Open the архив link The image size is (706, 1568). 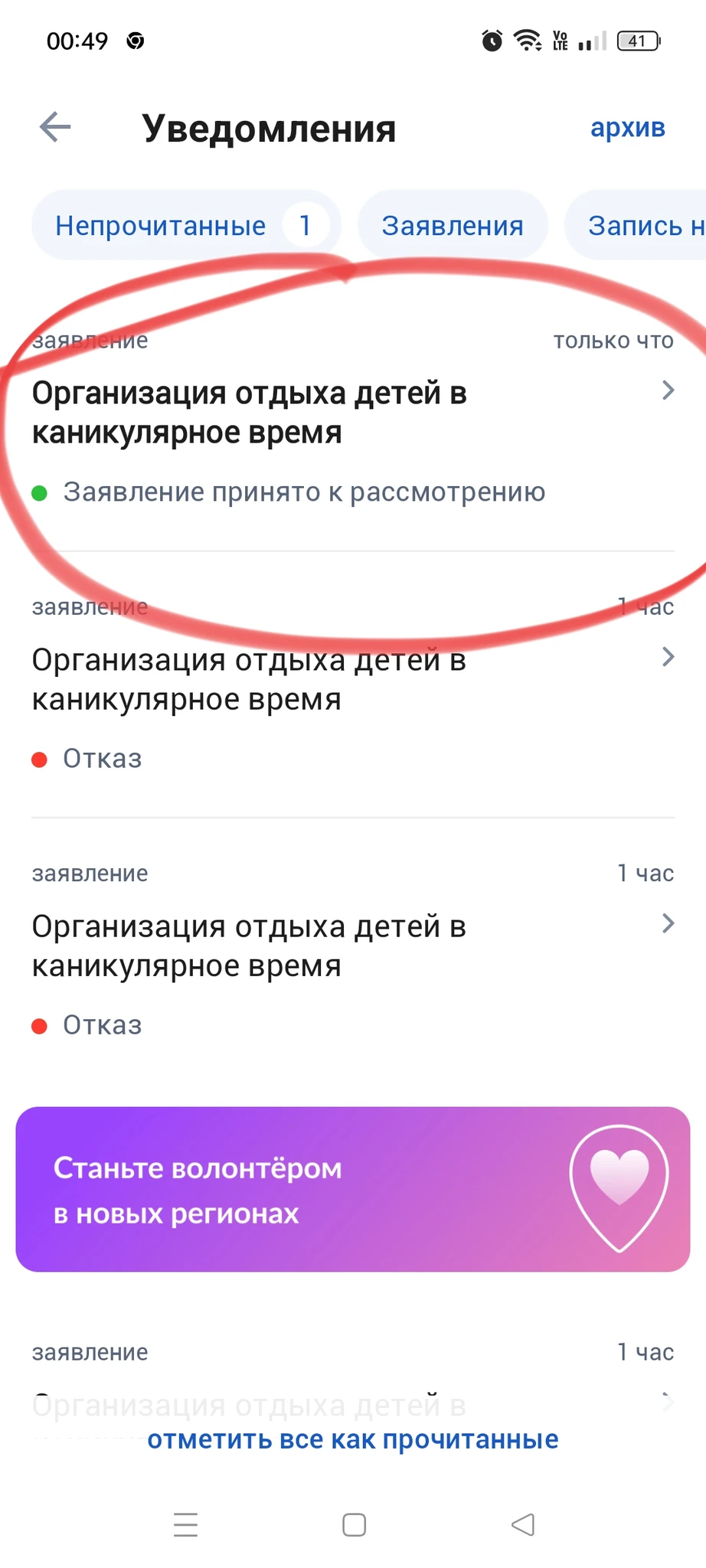[x=627, y=128]
